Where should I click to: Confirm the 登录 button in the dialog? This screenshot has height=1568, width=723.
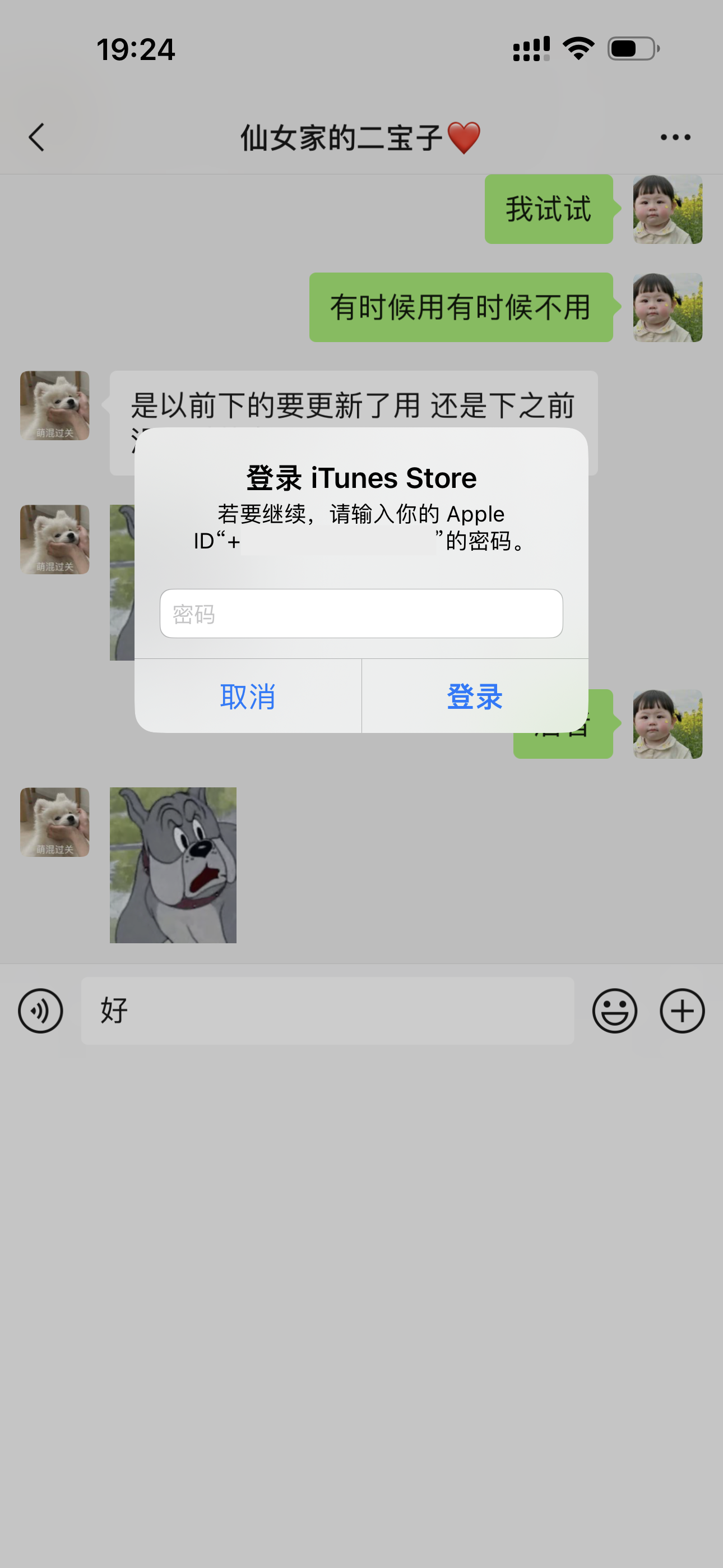tap(475, 697)
